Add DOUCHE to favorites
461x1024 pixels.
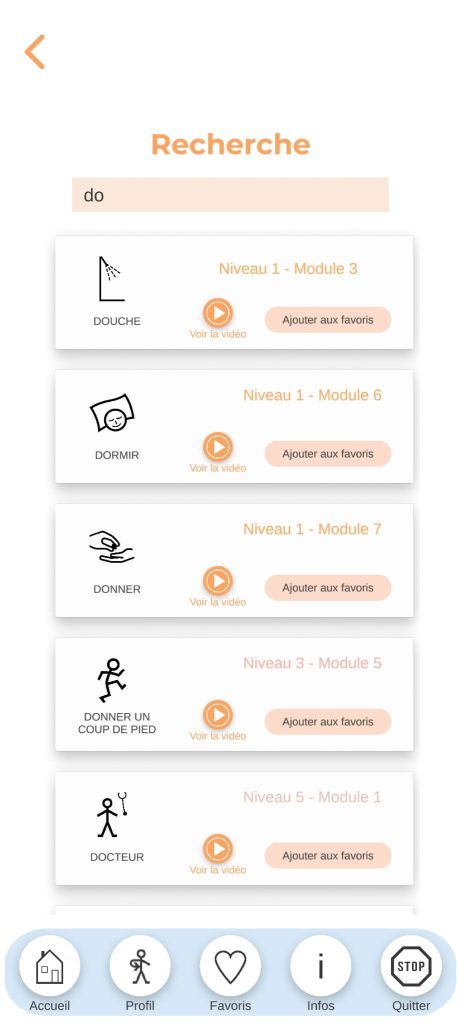pyautogui.click(x=328, y=320)
